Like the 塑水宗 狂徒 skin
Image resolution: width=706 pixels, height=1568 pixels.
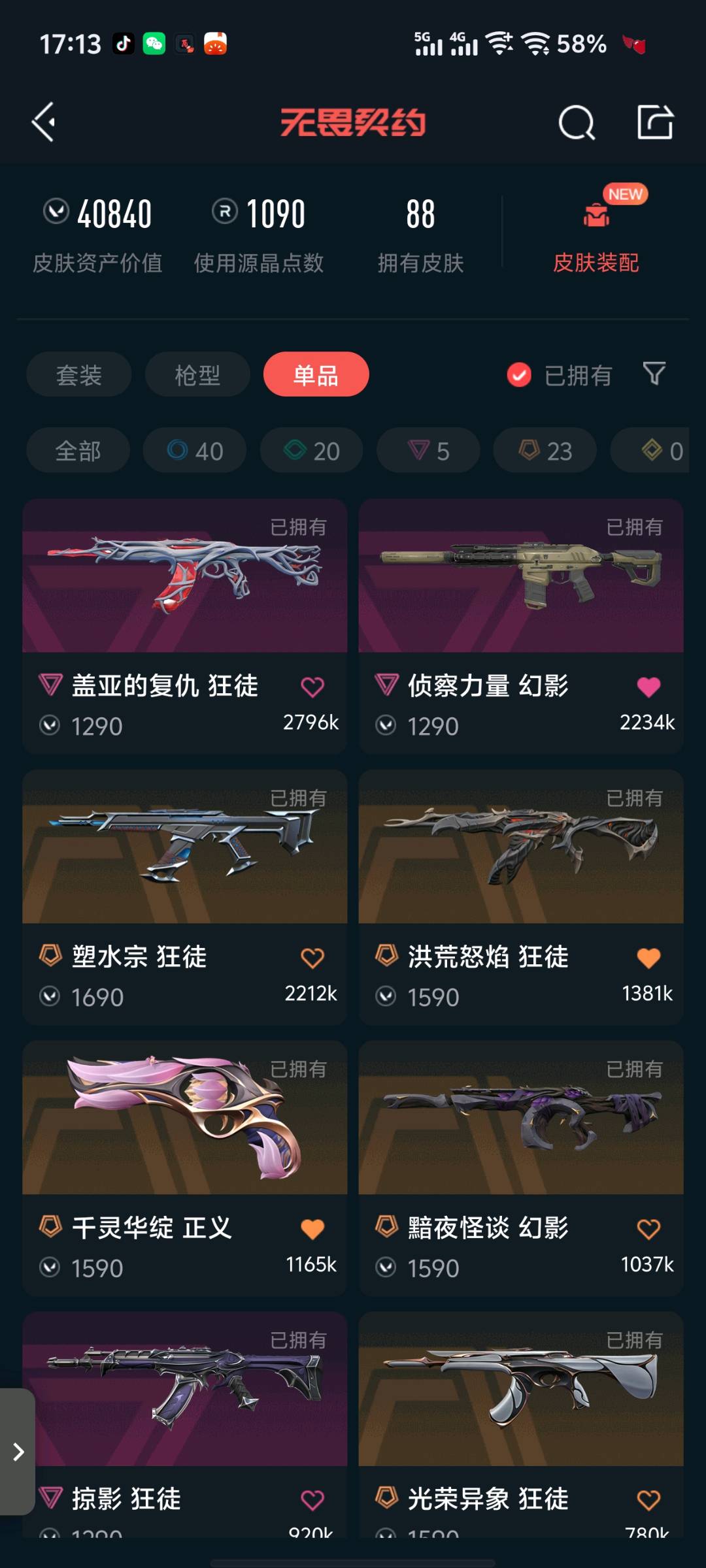click(x=312, y=958)
